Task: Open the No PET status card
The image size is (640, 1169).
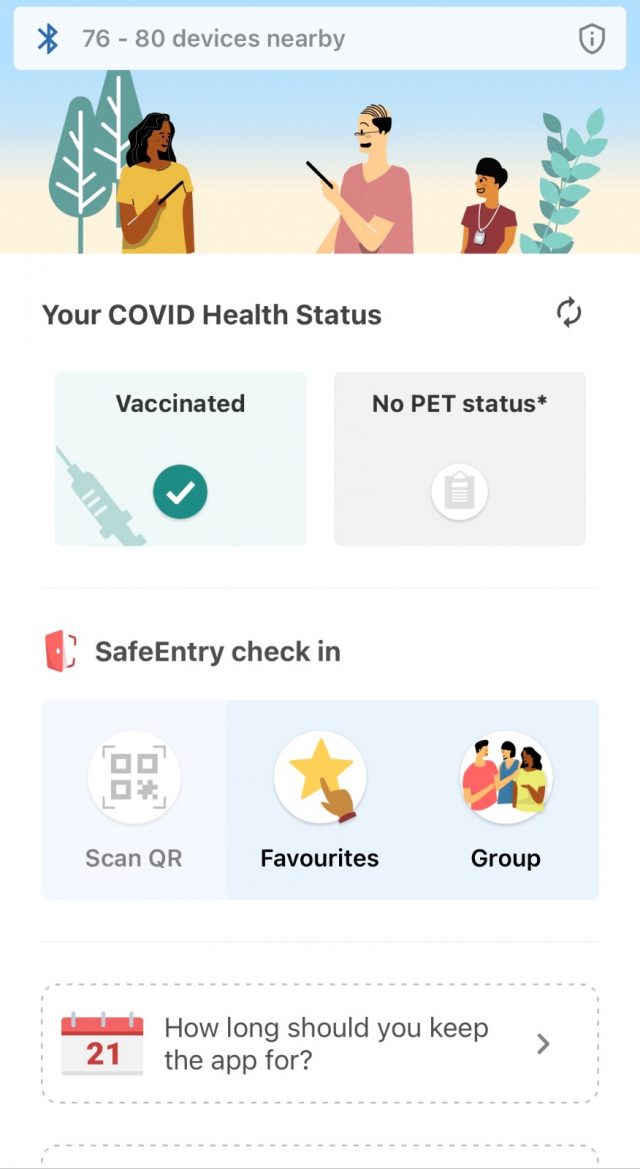Action: [x=459, y=459]
